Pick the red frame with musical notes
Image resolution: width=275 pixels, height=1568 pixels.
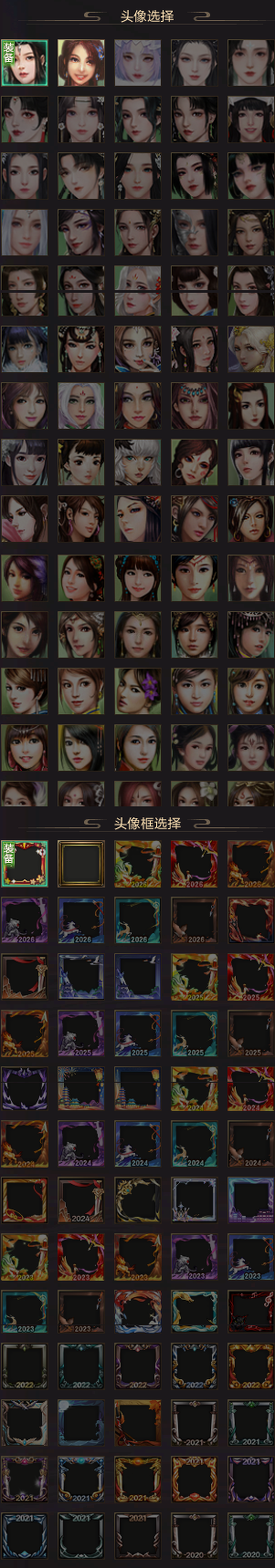click(251, 1312)
